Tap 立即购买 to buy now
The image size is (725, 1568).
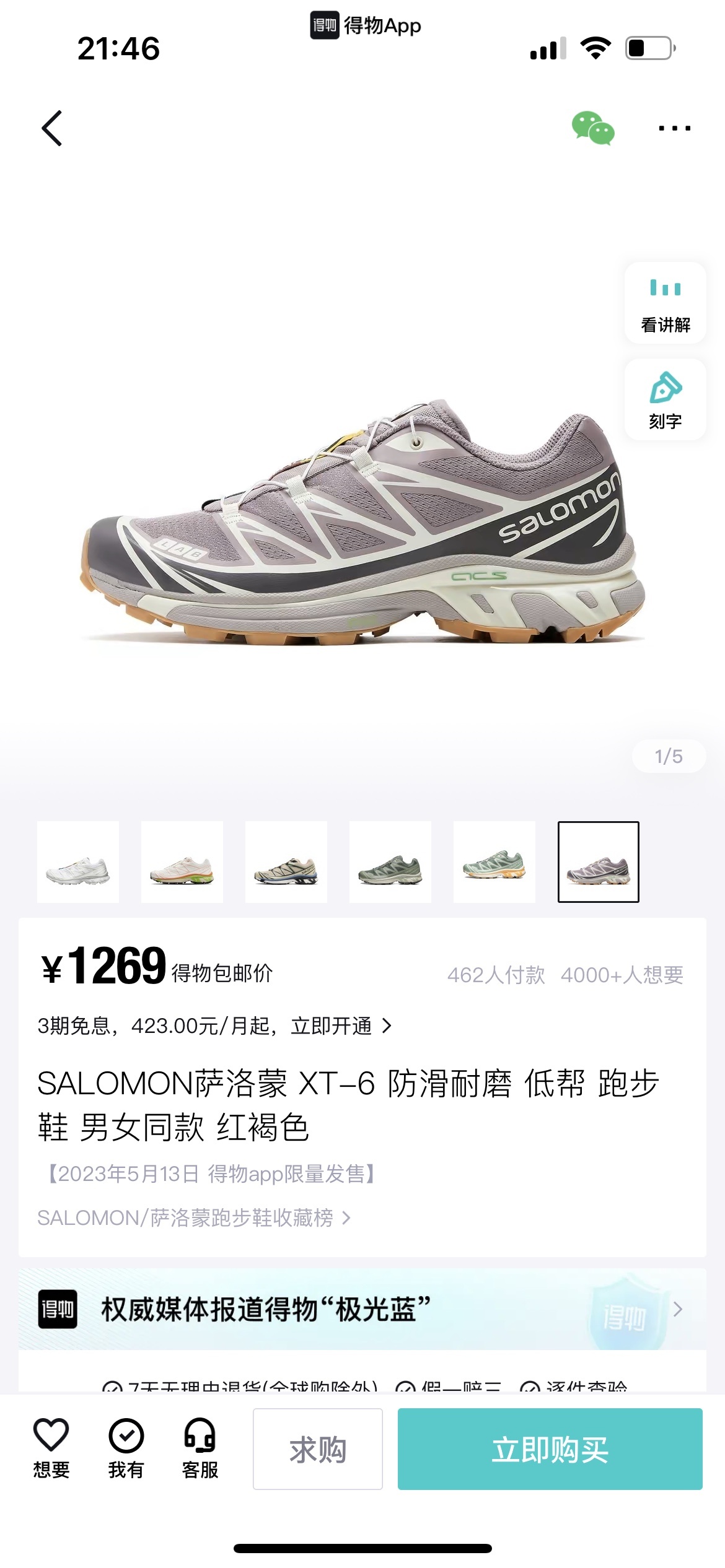tap(550, 1449)
